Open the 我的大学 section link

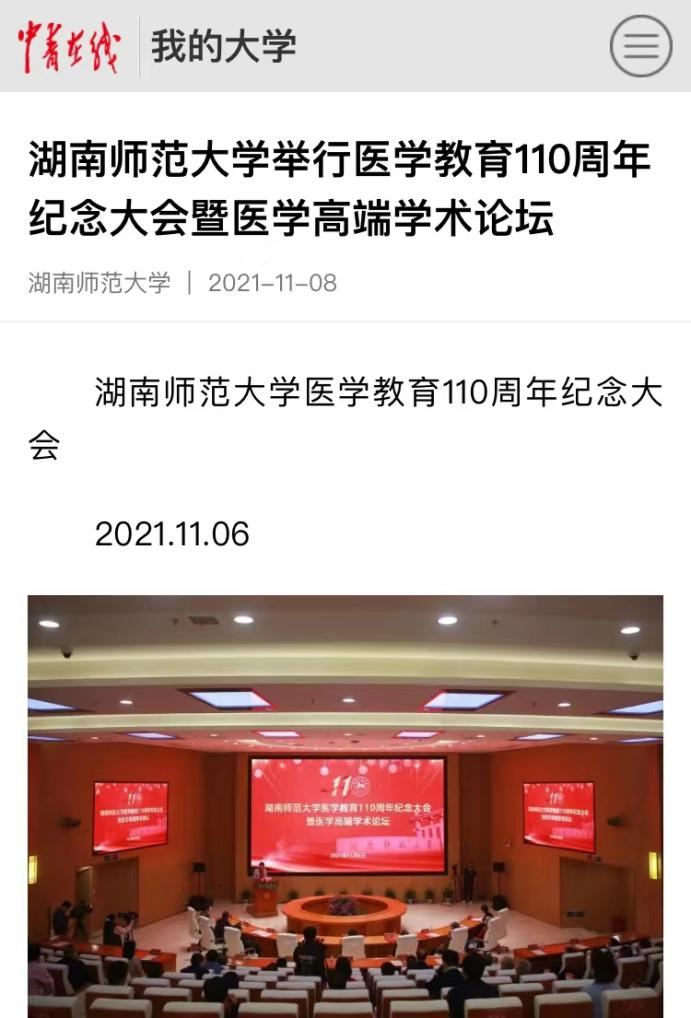click(x=223, y=47)
